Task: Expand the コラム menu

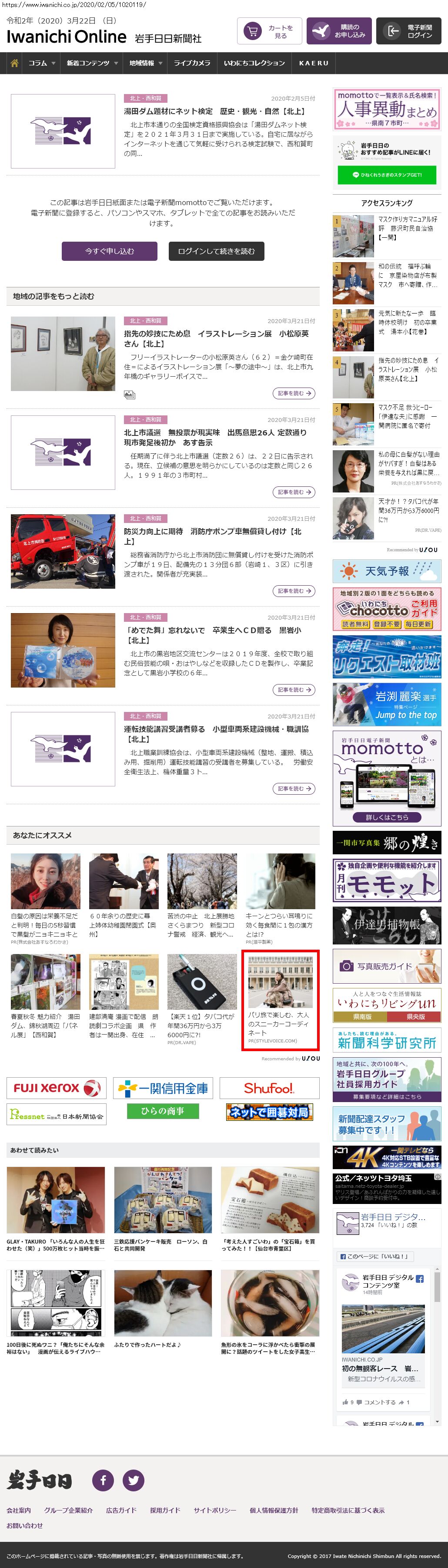Action: (x=41, y=63)
